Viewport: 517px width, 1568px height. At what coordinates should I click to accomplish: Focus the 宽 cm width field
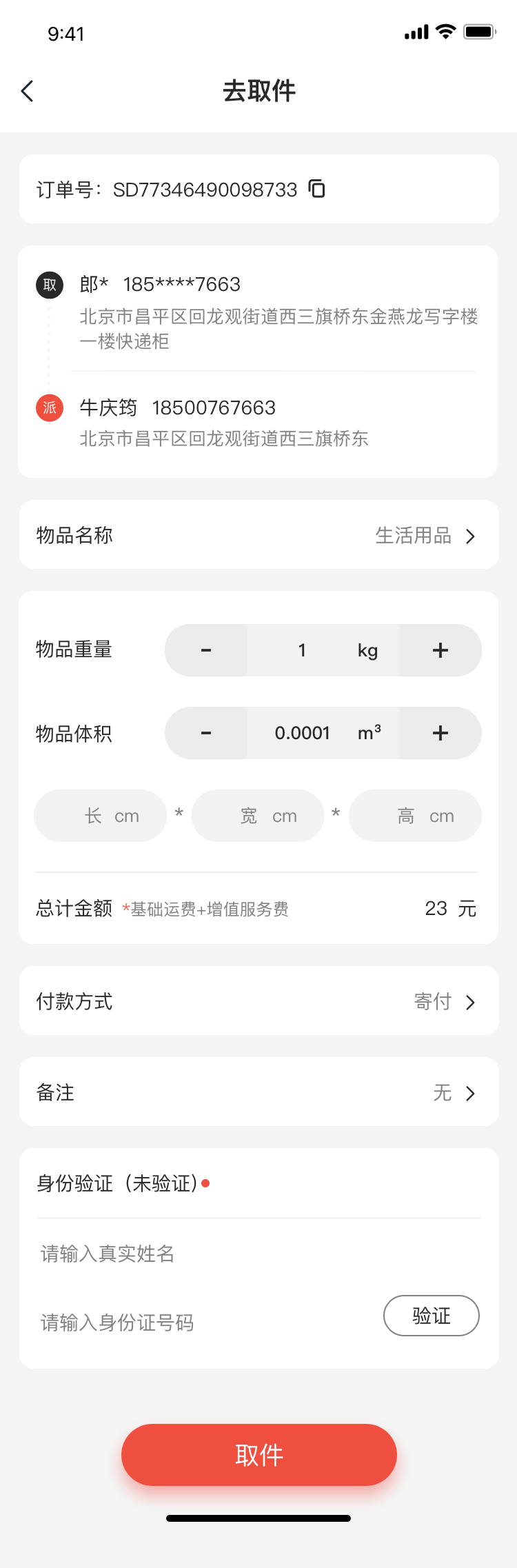pos(258,816)
